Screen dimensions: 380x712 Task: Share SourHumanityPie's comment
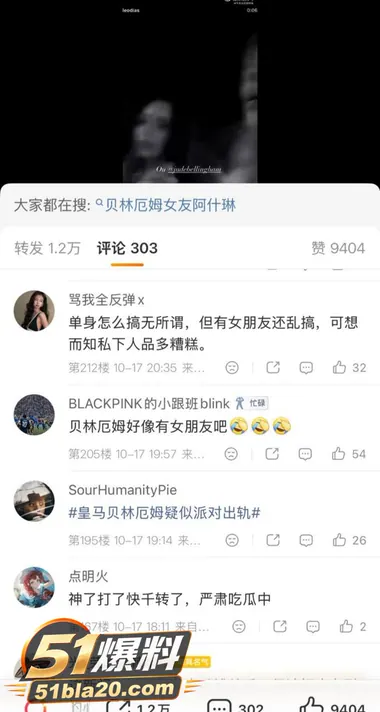273,540
